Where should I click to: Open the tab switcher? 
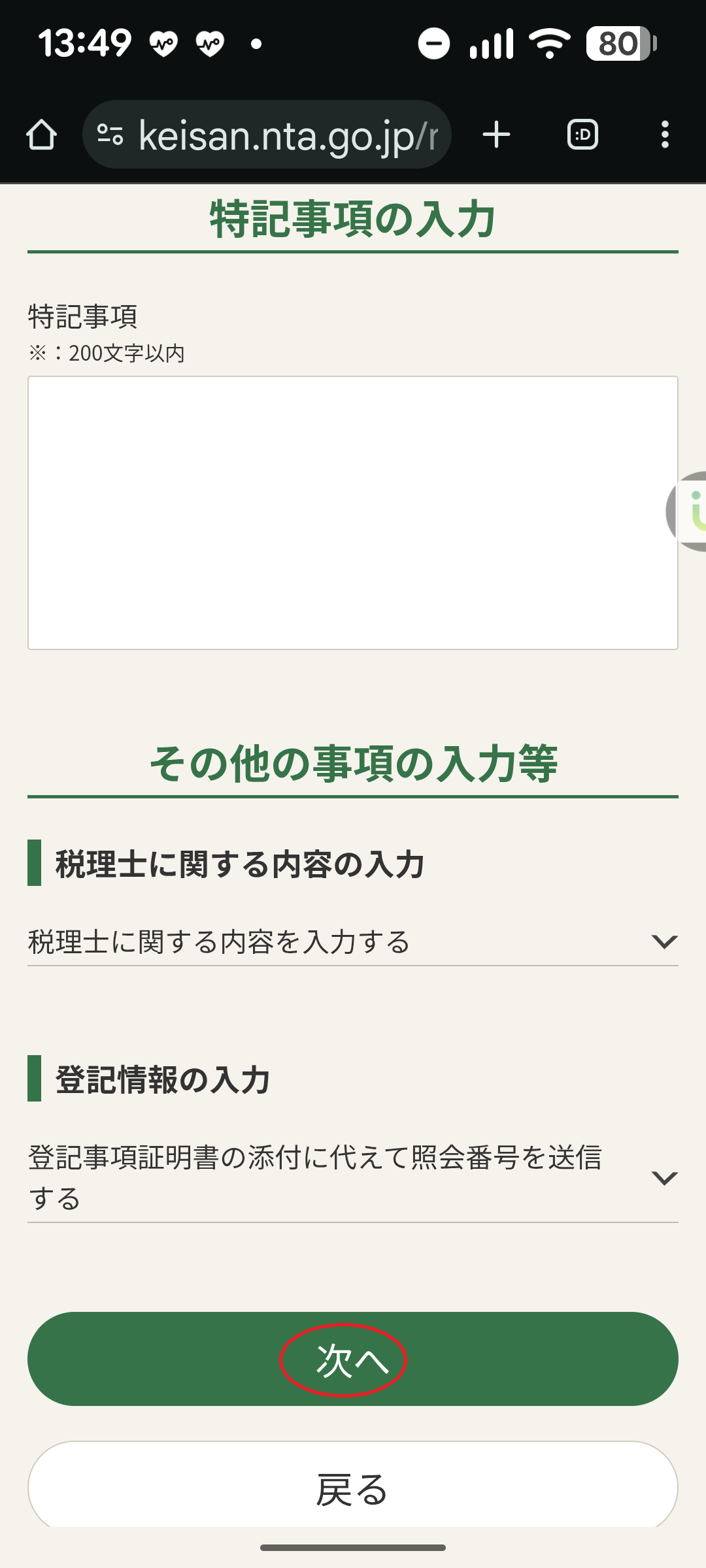click(x=582, y=135)
